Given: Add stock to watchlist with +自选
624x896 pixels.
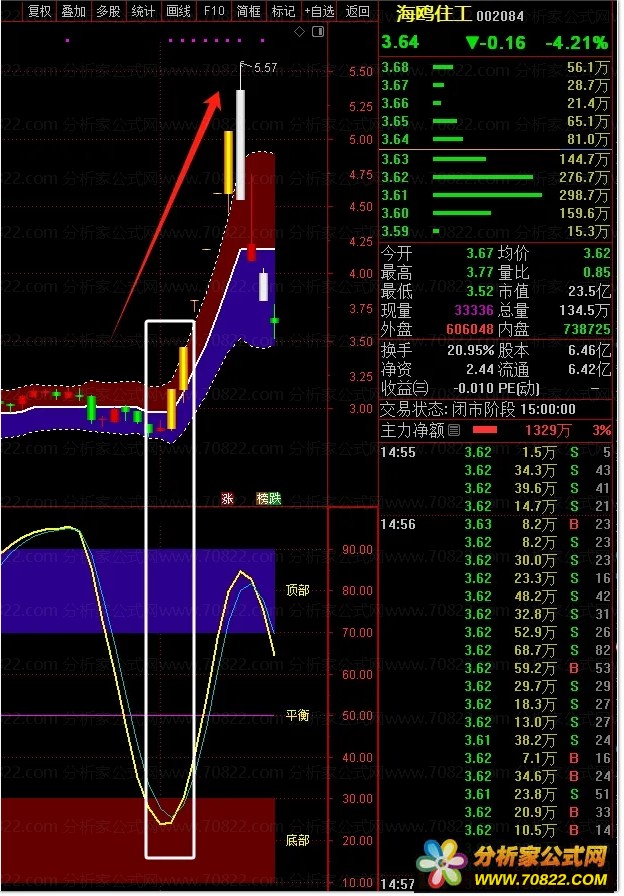Looking at the screenshot, I should (318, 11).
